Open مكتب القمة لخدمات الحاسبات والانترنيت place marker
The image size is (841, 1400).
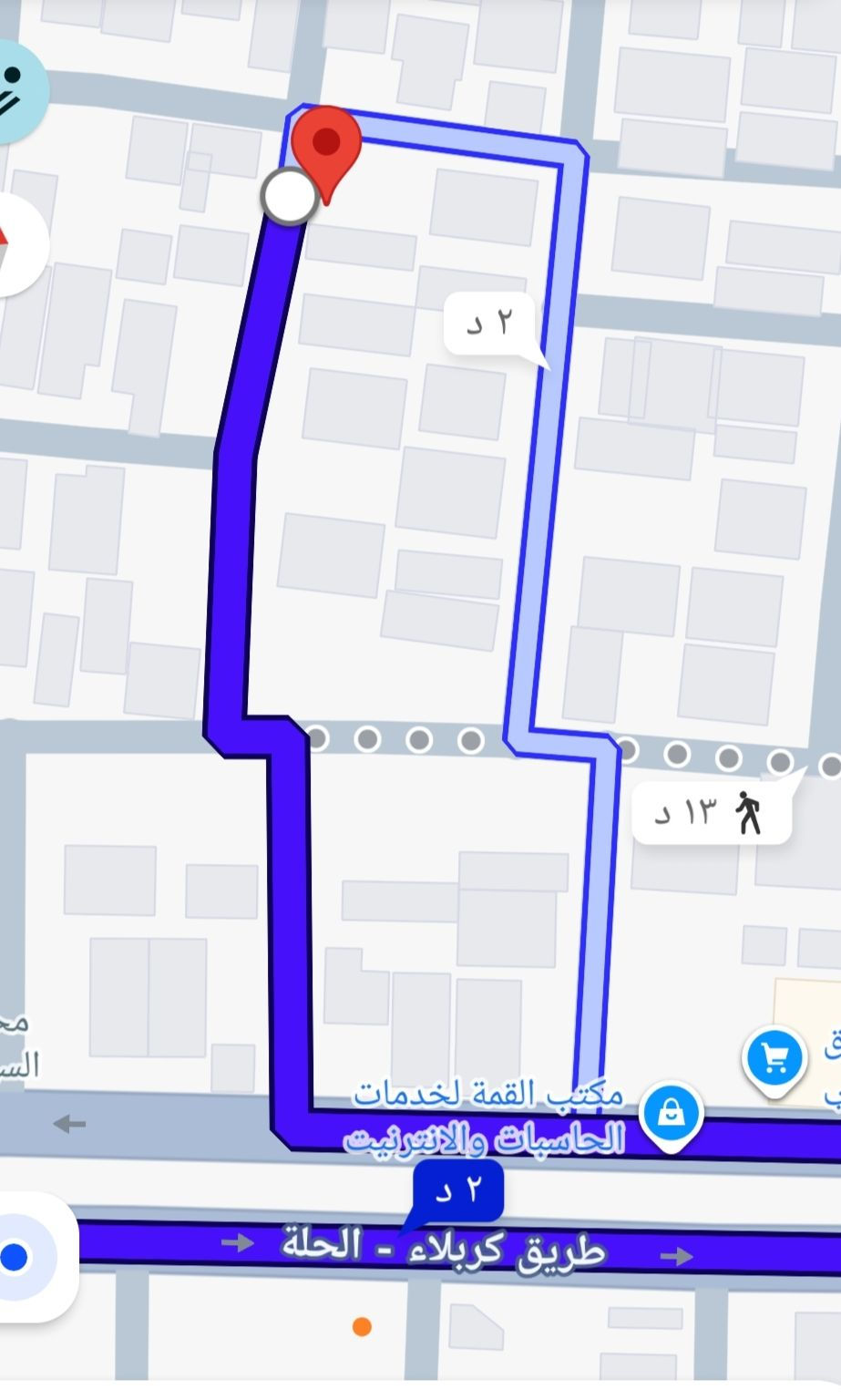[x=671, y=1114]
